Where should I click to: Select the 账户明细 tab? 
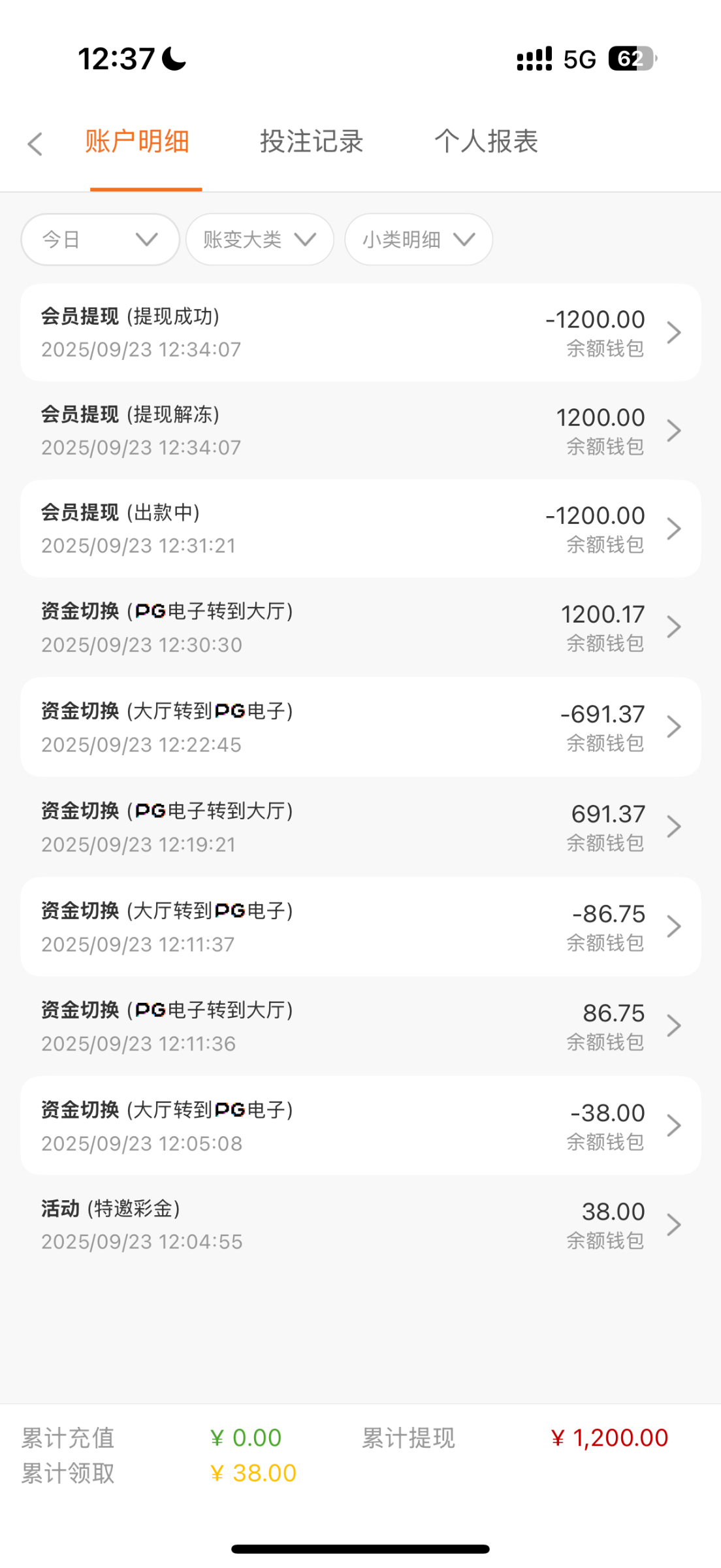137,142
